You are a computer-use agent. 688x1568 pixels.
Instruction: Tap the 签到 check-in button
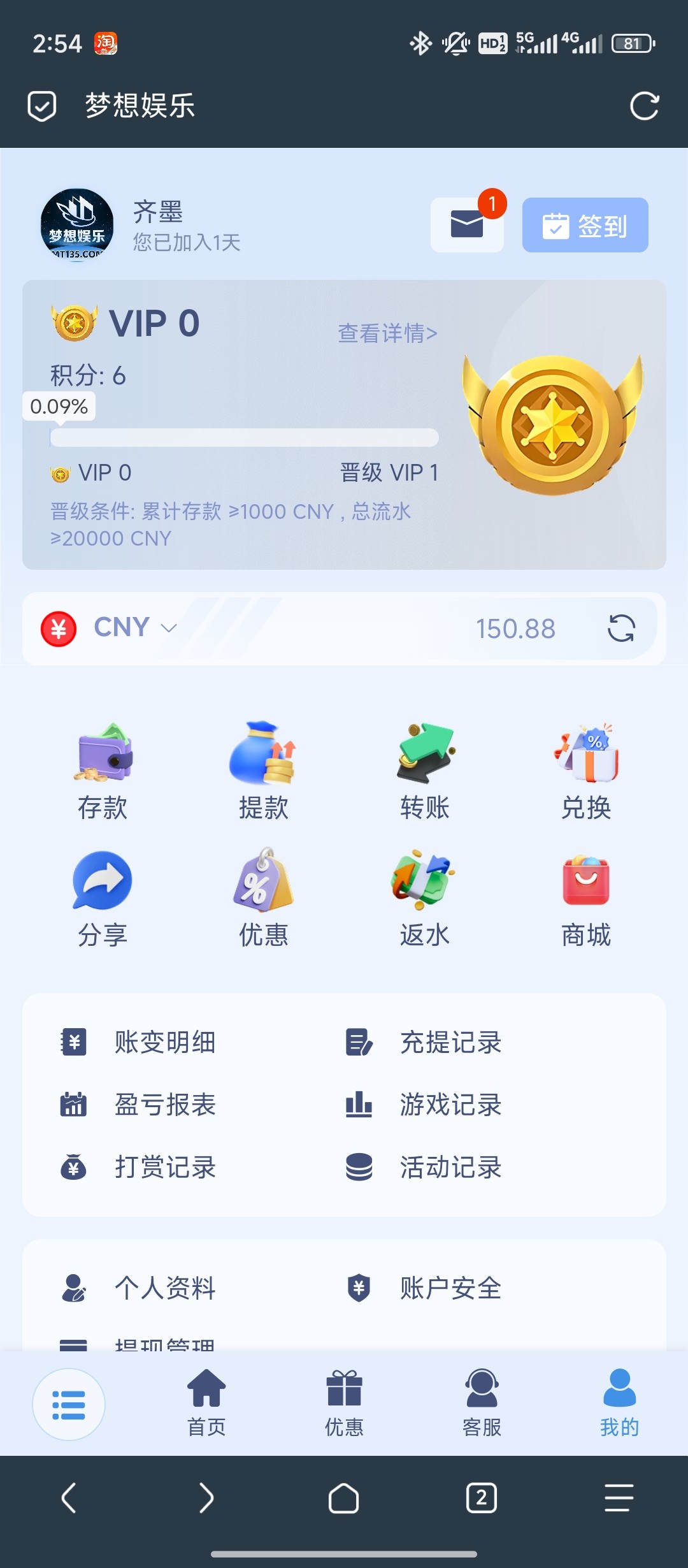(x=585, y=225)
